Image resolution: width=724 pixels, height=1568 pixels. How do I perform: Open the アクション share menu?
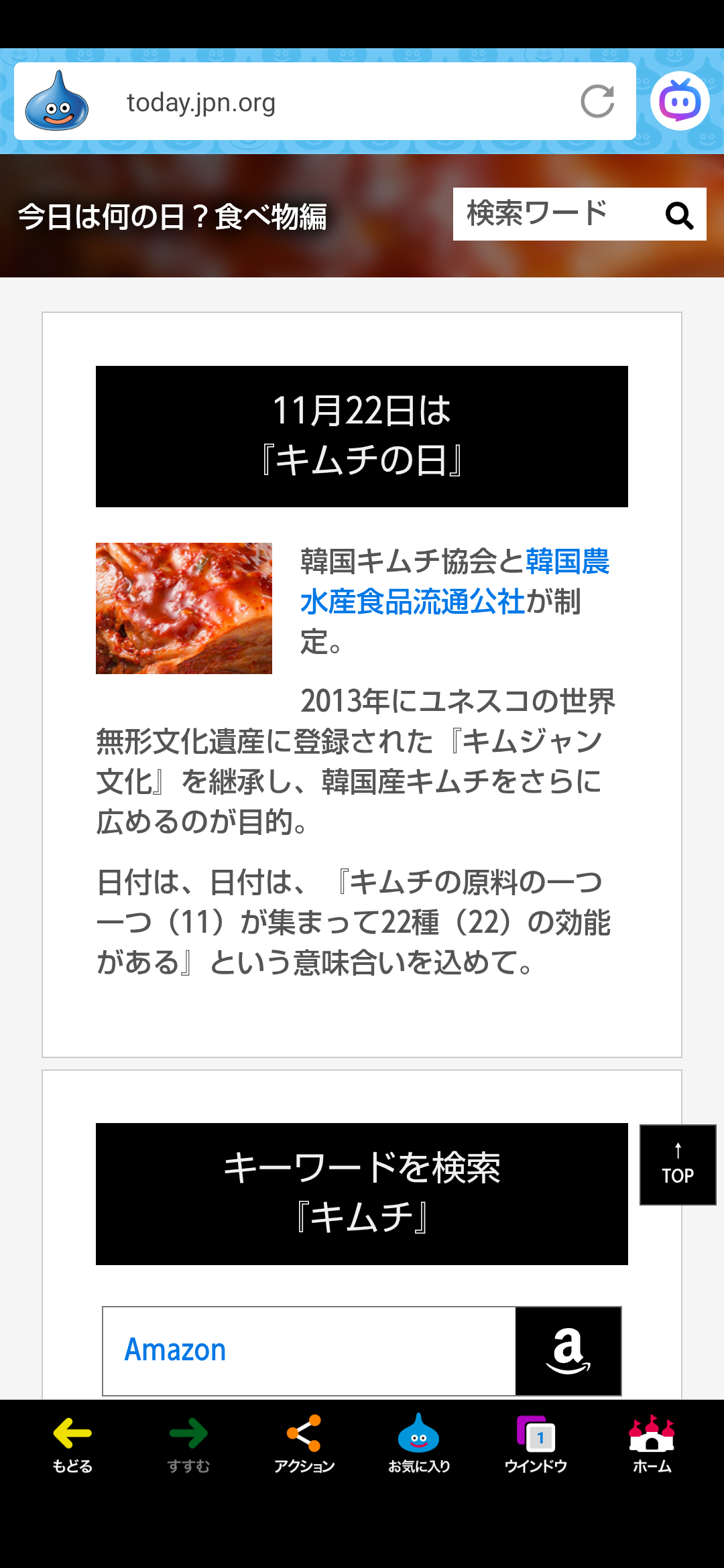(x=304, y=1444)
